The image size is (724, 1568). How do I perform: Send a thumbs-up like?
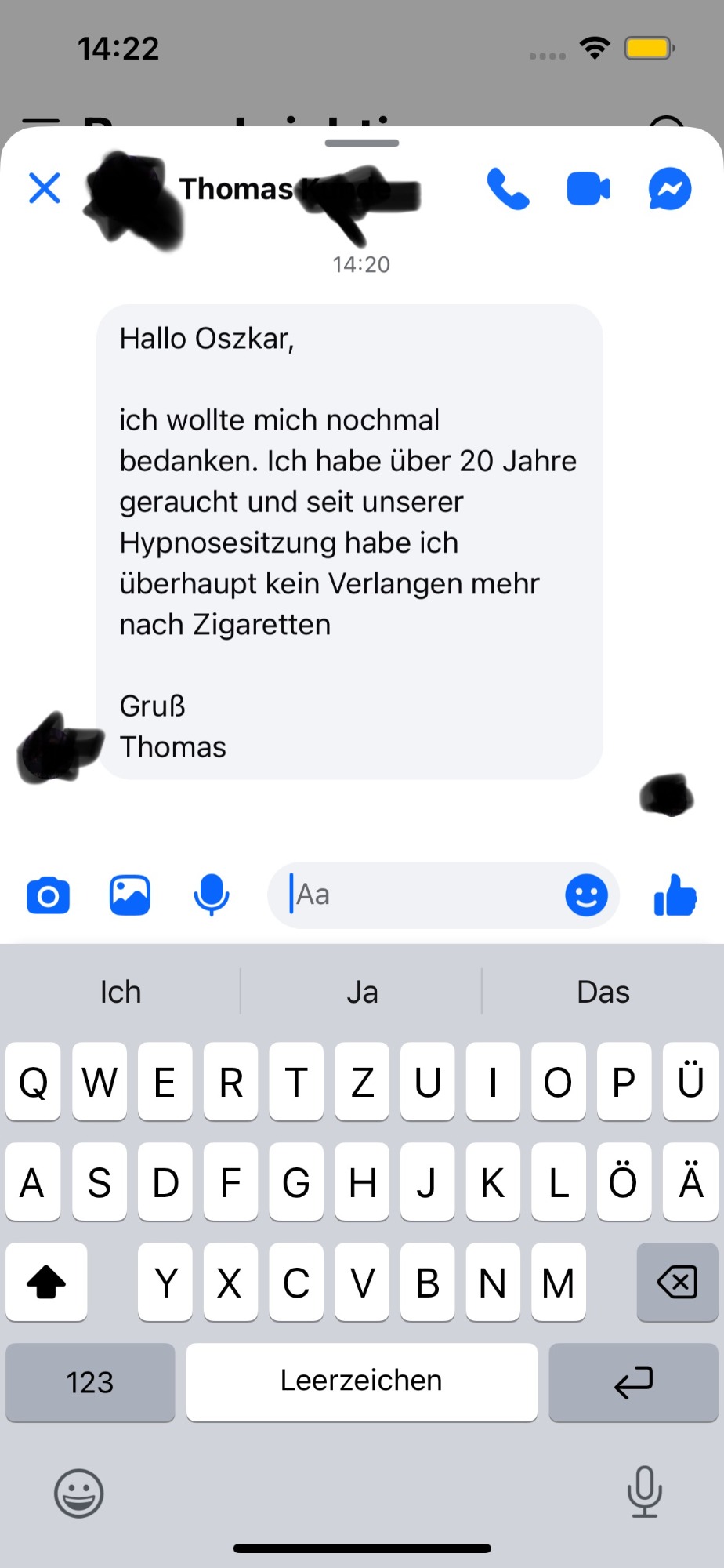675,895
